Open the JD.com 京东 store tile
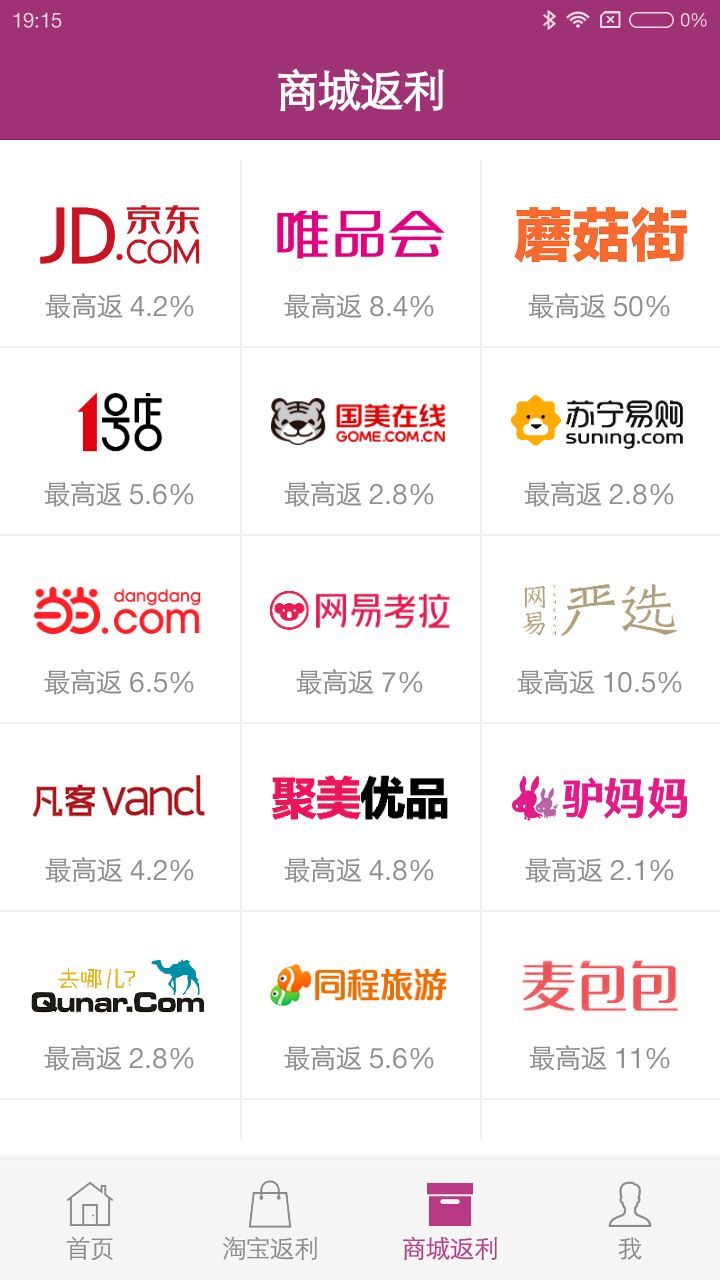The width and height of the screenshot is (720, 1280). [x=120, y=255]
